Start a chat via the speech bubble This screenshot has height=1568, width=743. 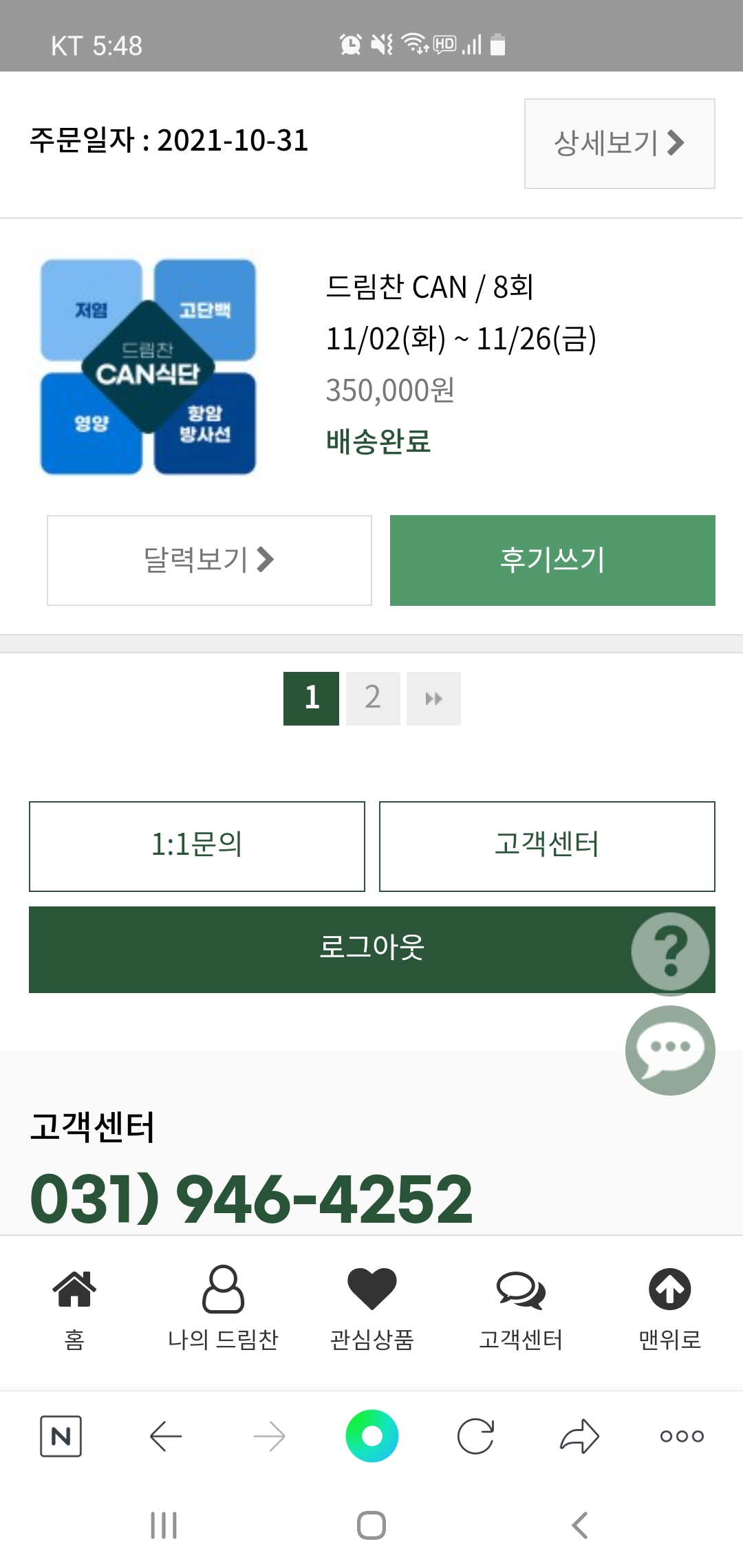click(x=670, y=1050)
